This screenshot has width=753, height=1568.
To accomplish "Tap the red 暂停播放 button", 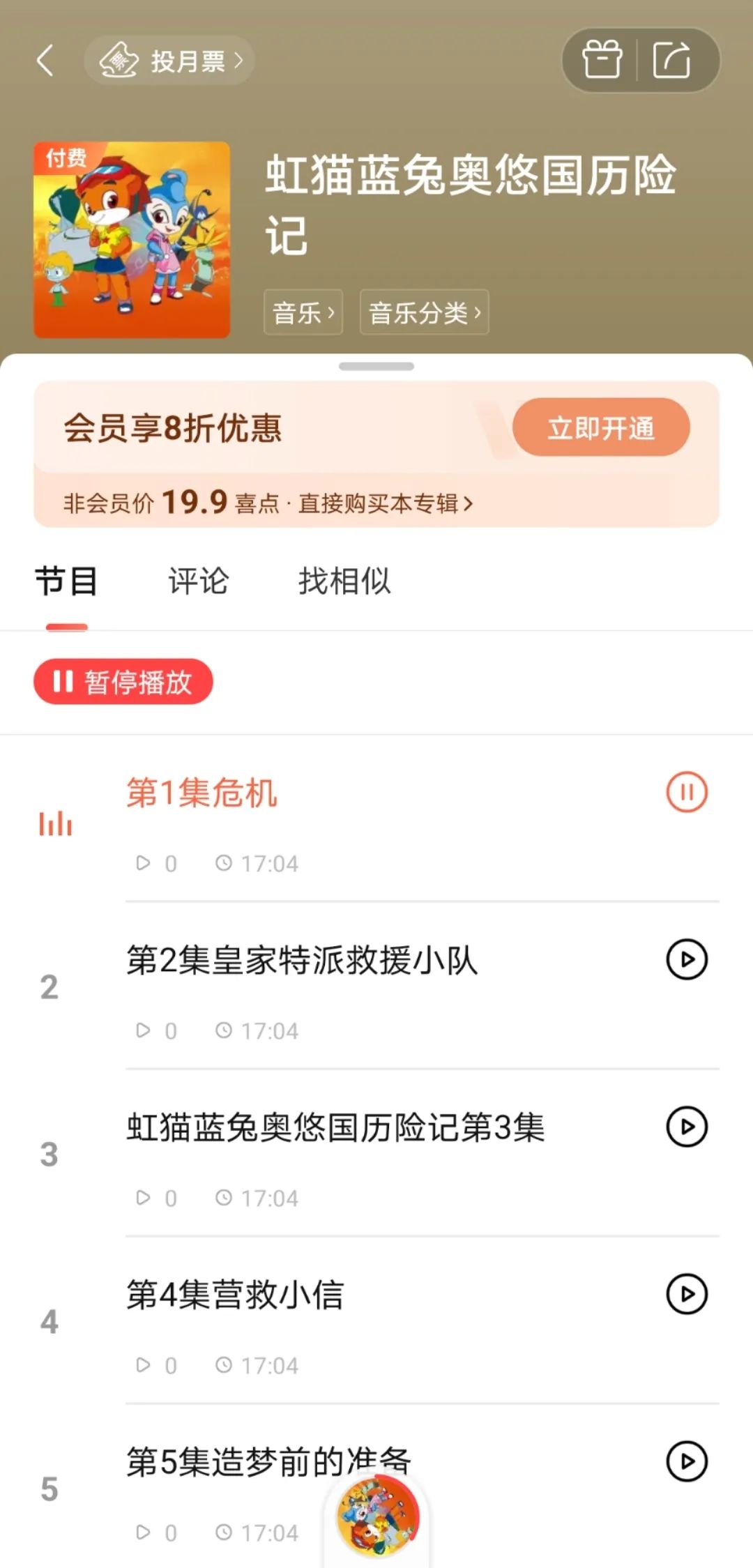I will (123, 681).
